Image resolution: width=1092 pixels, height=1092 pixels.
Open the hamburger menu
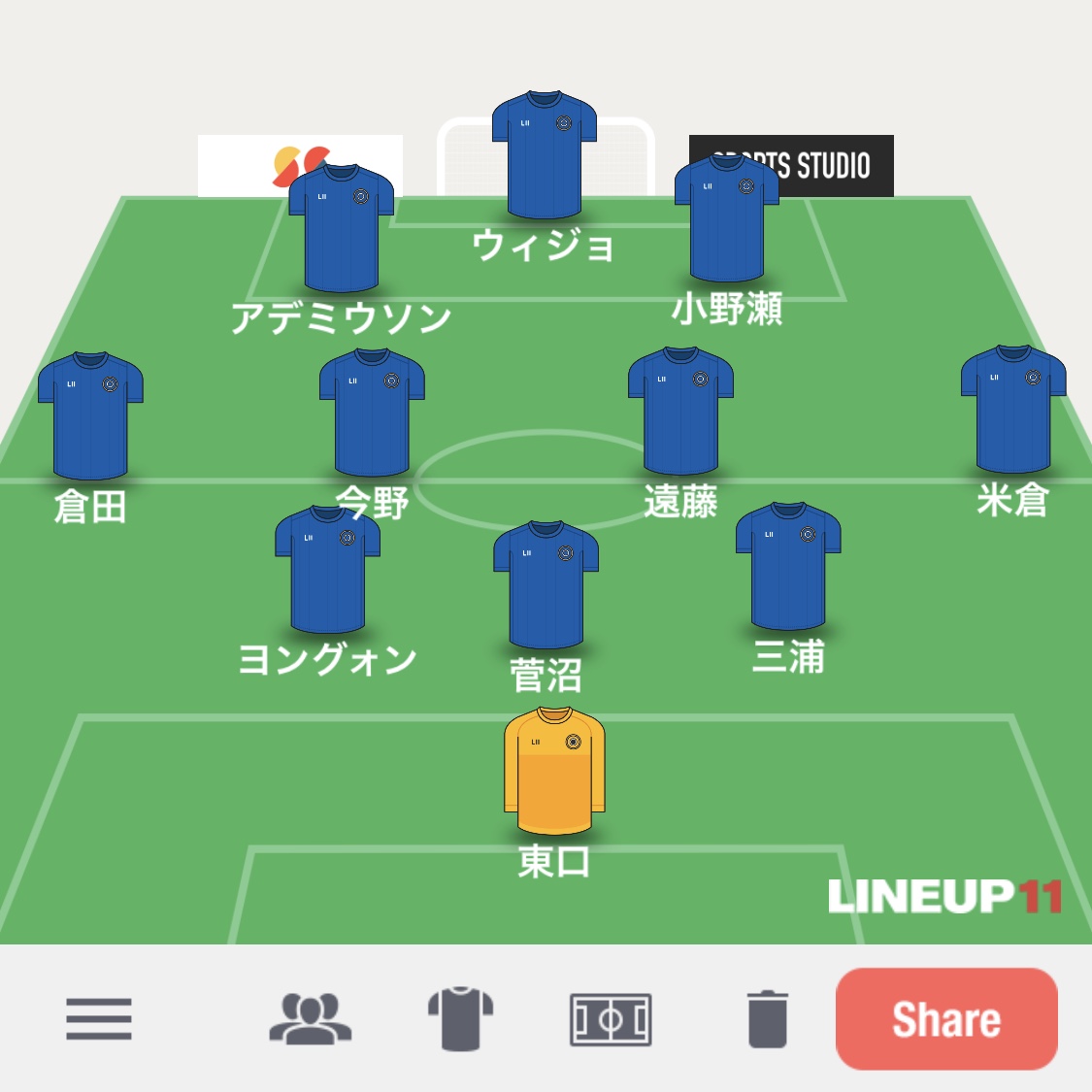[99, 1018]
